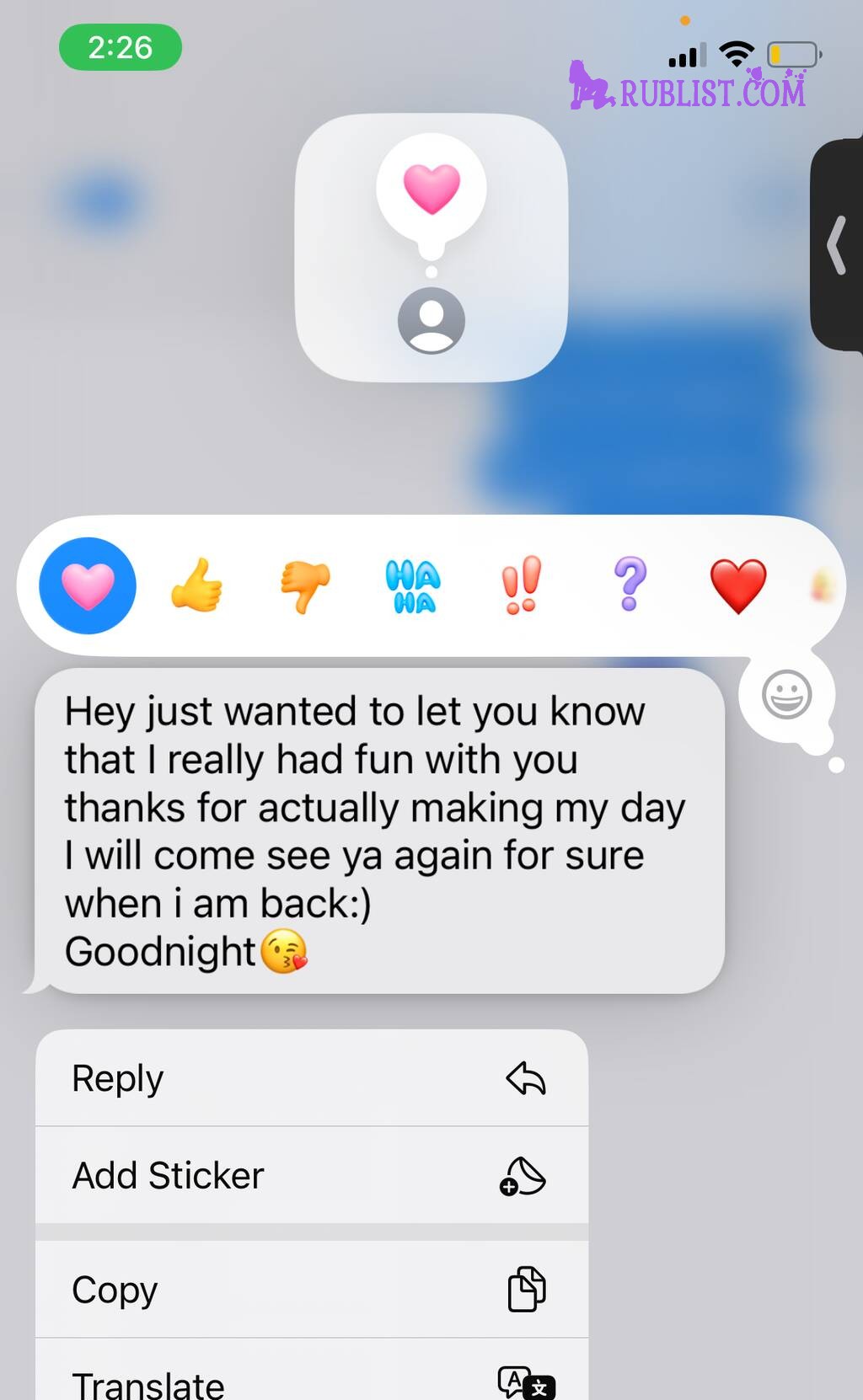
Task: Open the side panel arrow handle
Action: (837, 245)
